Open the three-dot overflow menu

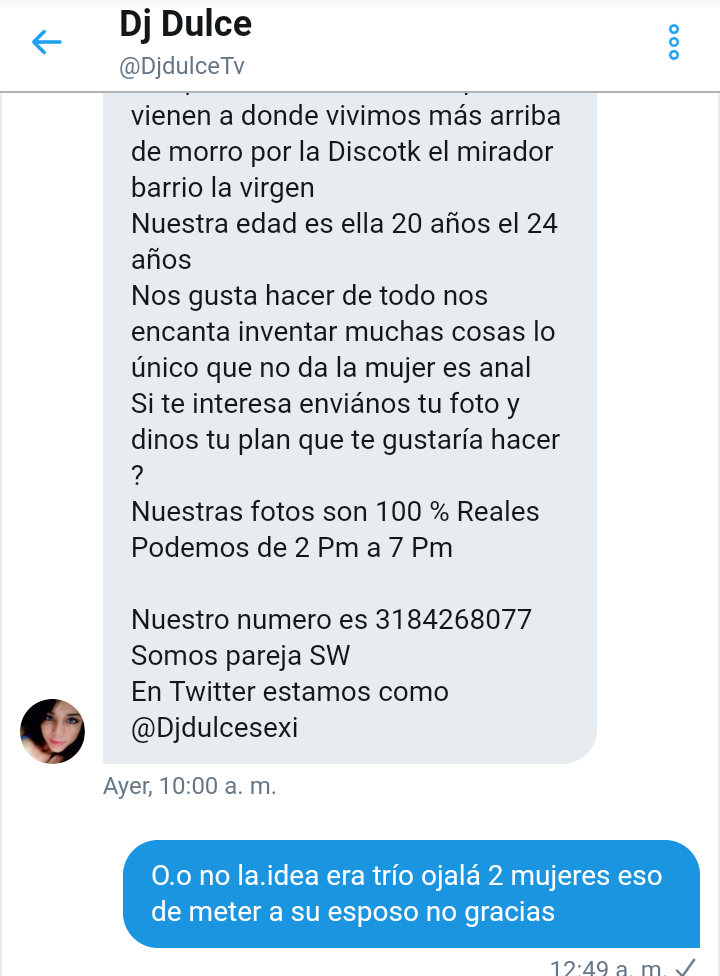(673, 42)
